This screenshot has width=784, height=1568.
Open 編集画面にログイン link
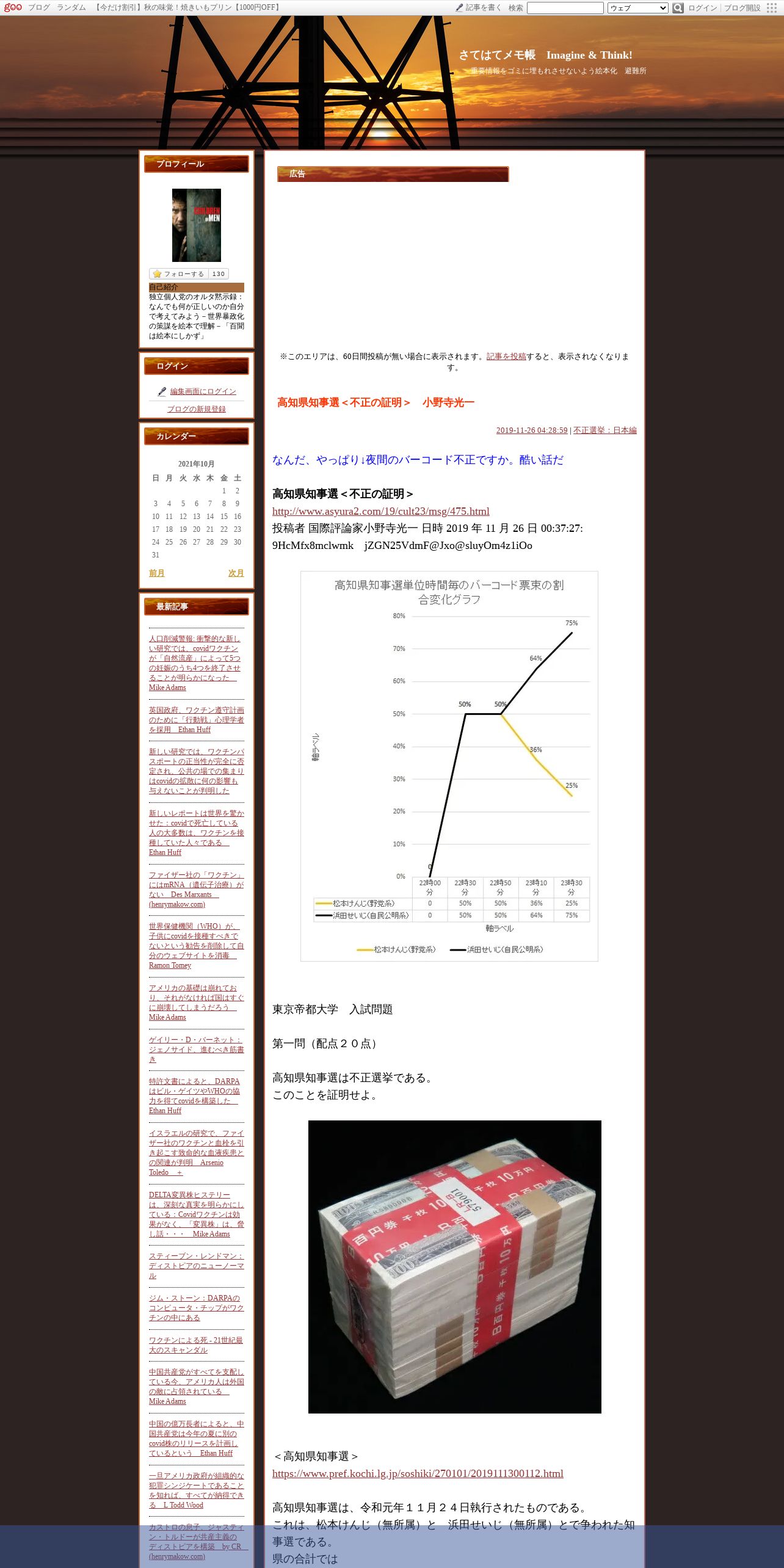tap(203, 391)
